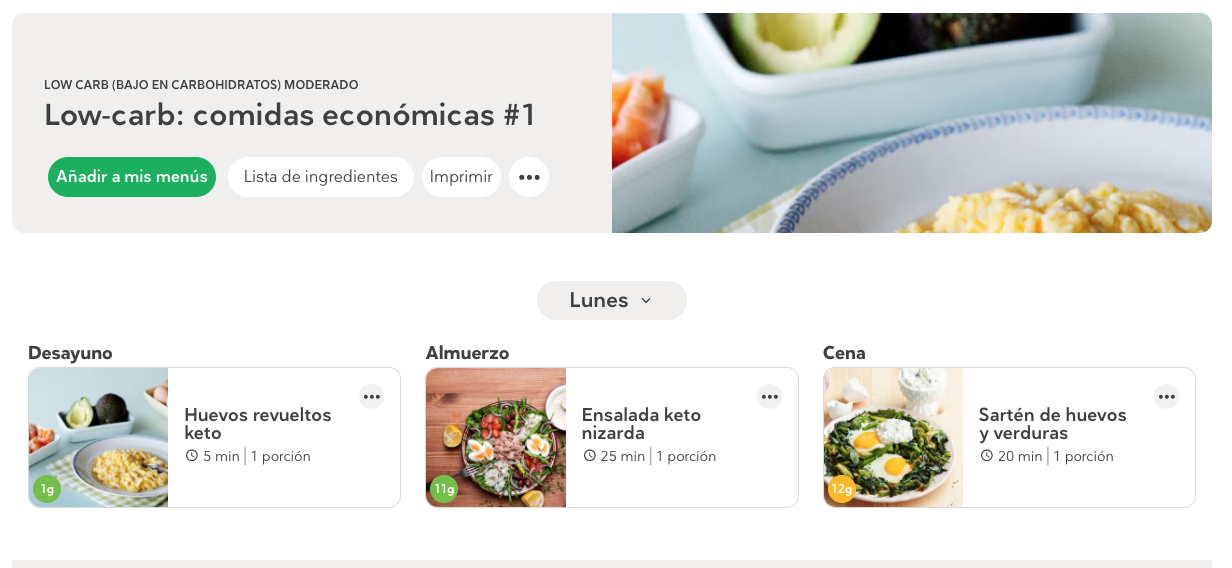
Task: Select the Imprimir button
Action: (461, 177)
